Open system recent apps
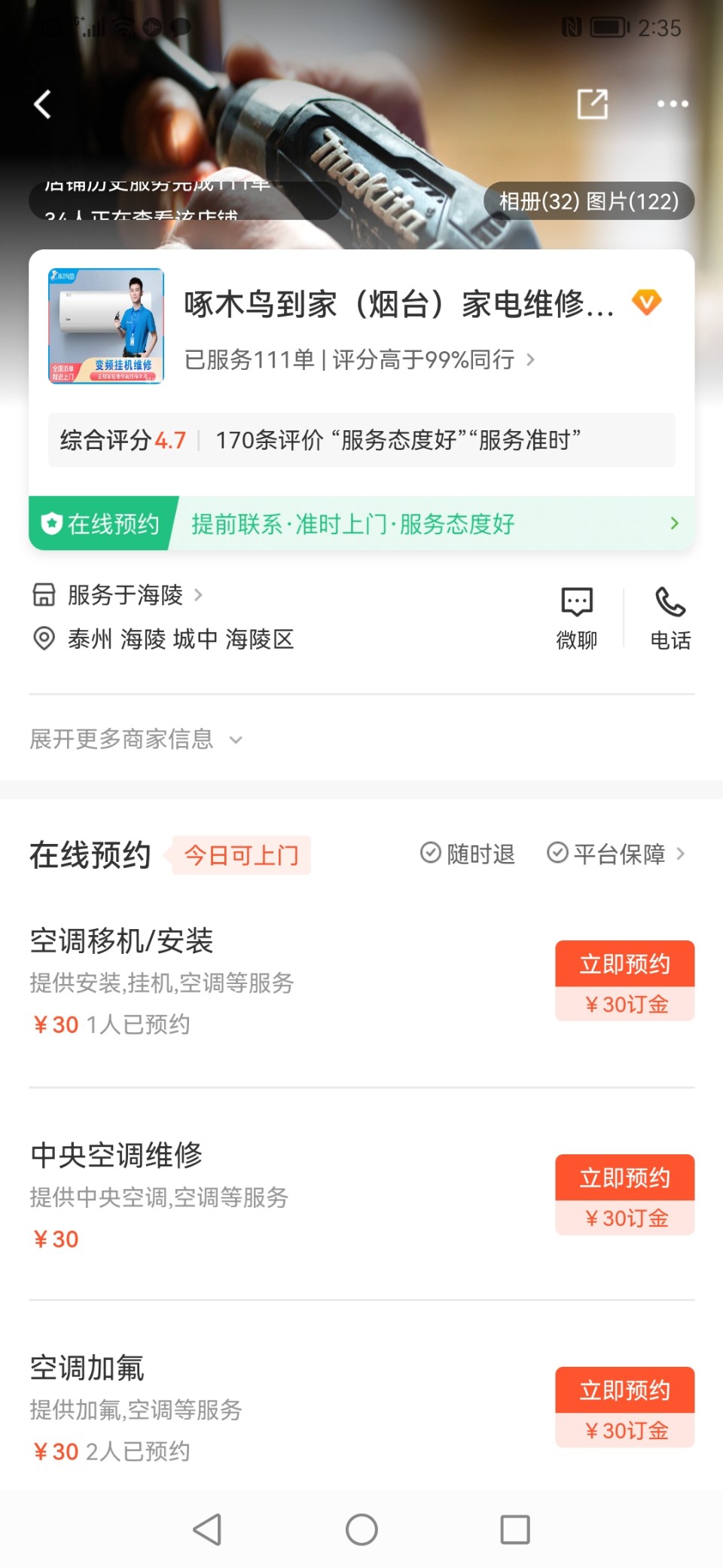 pos(515,1530)
